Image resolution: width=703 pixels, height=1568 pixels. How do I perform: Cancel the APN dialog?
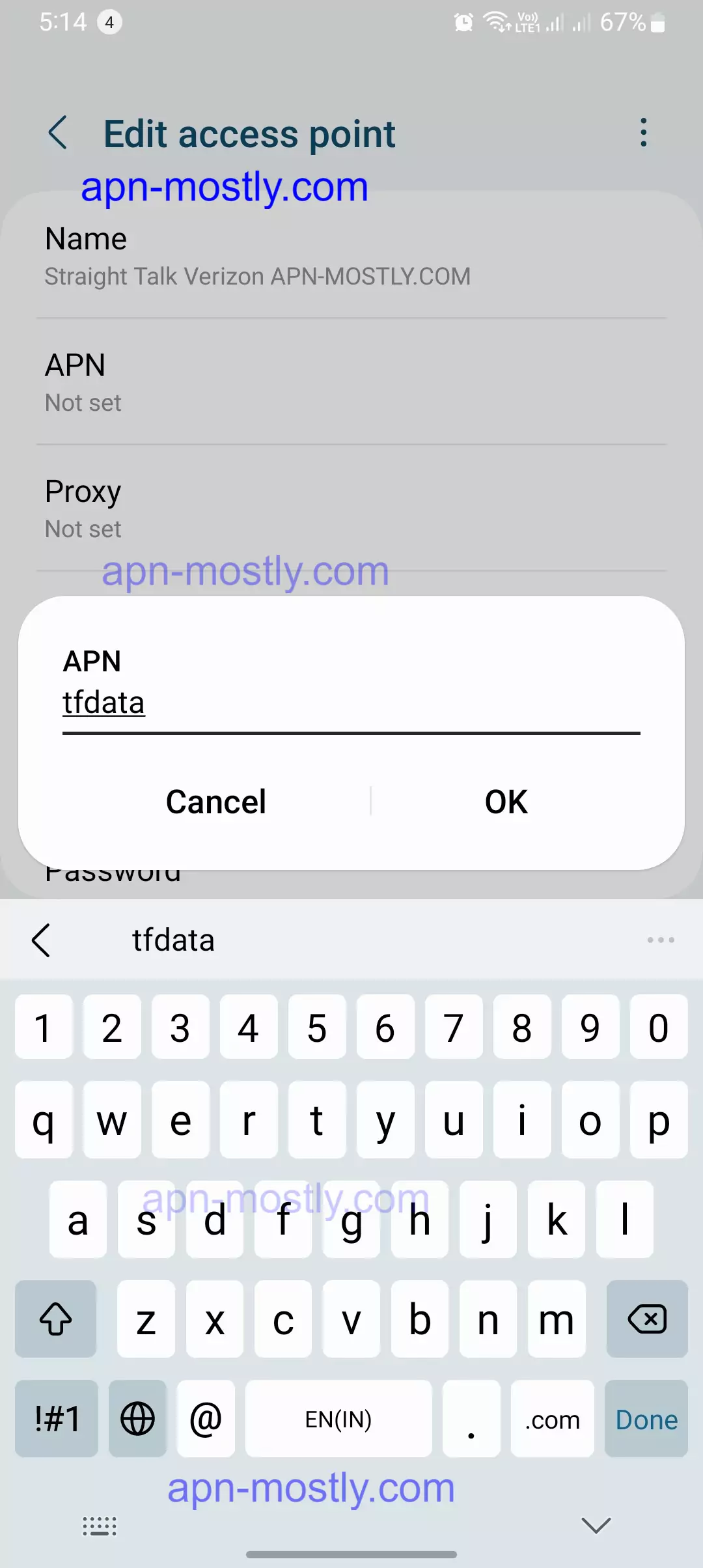pyautogui.click(x=216, y=802)
